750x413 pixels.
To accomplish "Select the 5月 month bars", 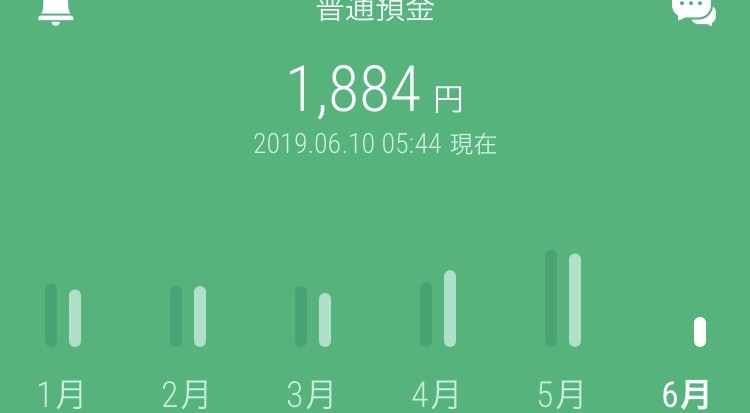I will (562, 298).
